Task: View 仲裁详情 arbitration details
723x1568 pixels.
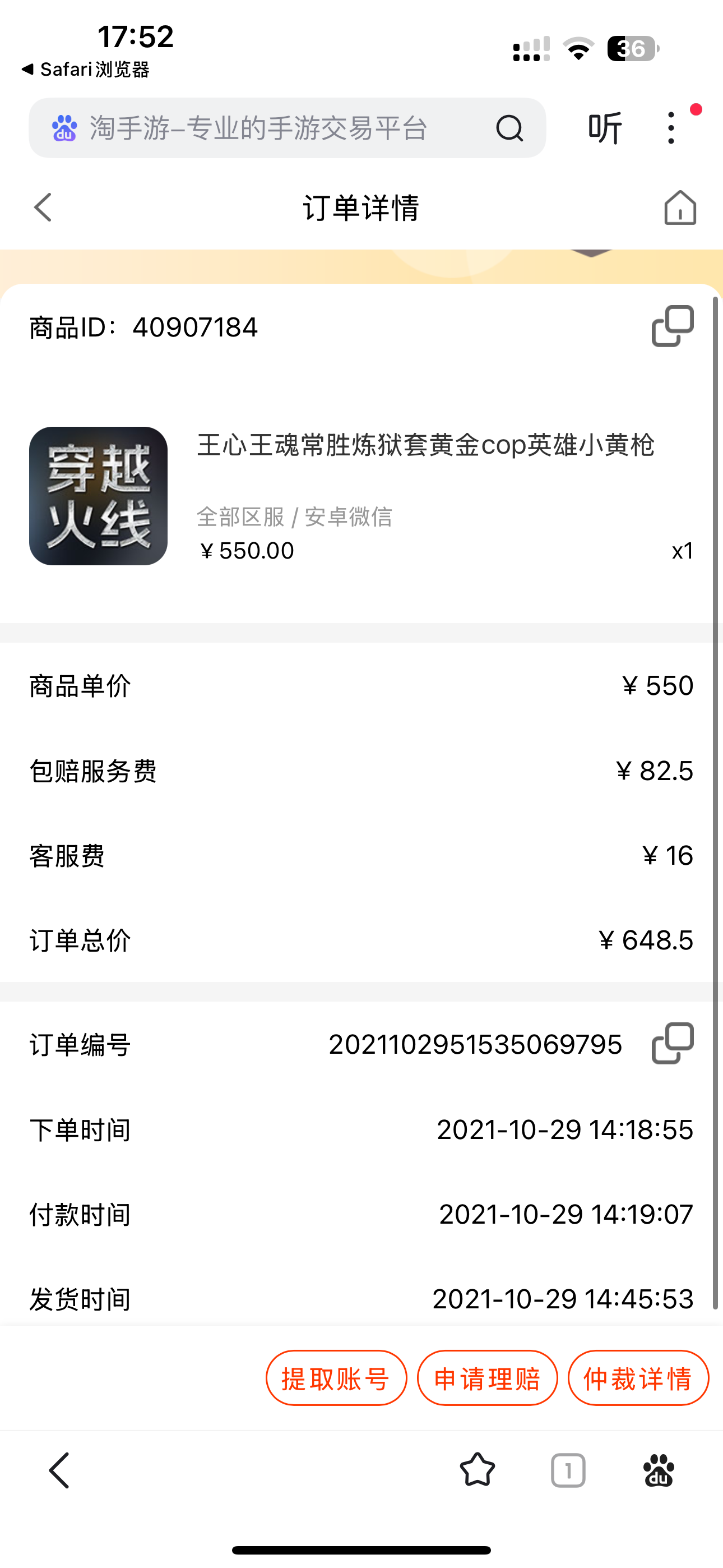Action: pyautogui.click(x=638, y=1378)
